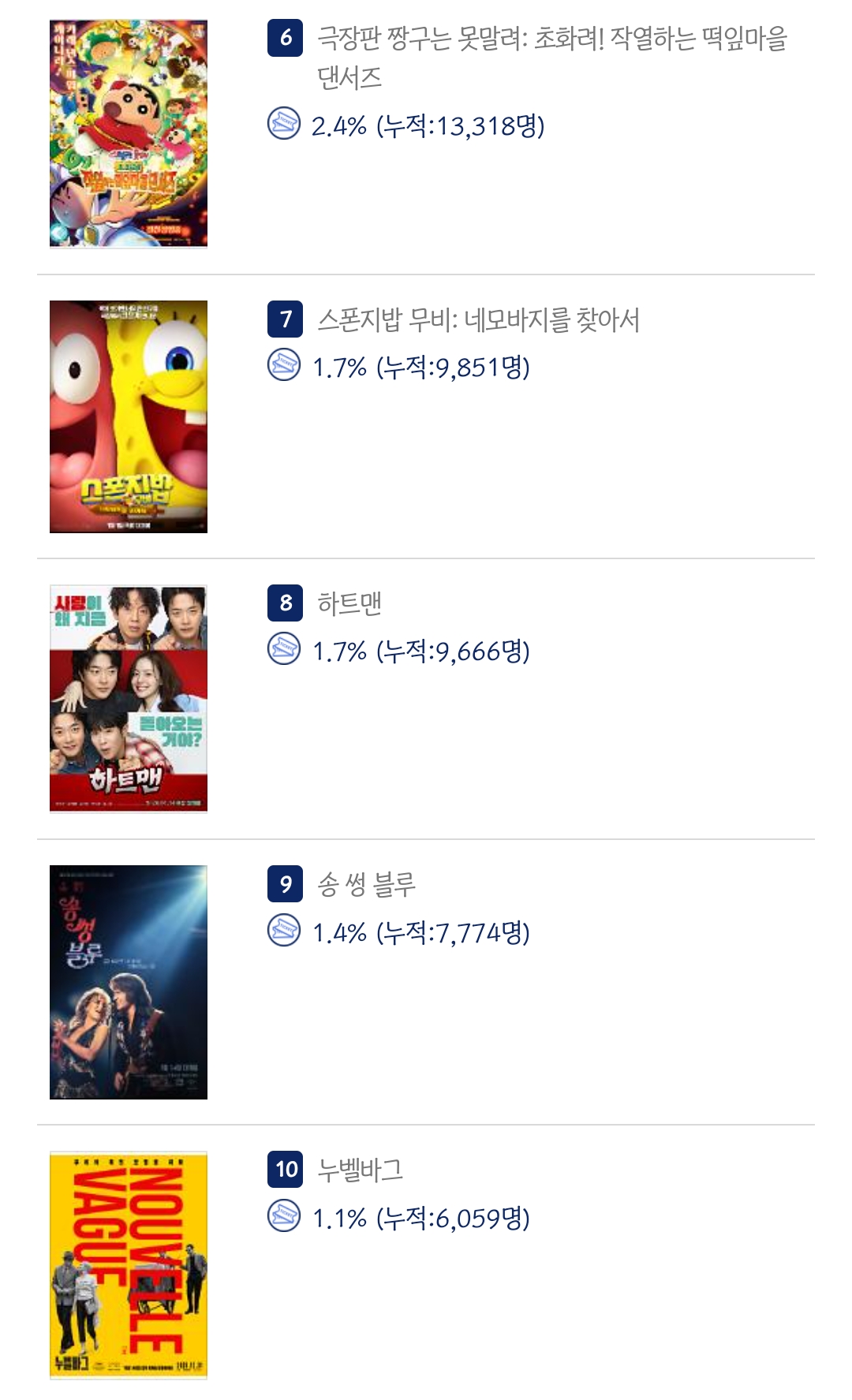Open the 누벨바그 movie poster
852x1400 pixels.
click(x=129, y=1264)
